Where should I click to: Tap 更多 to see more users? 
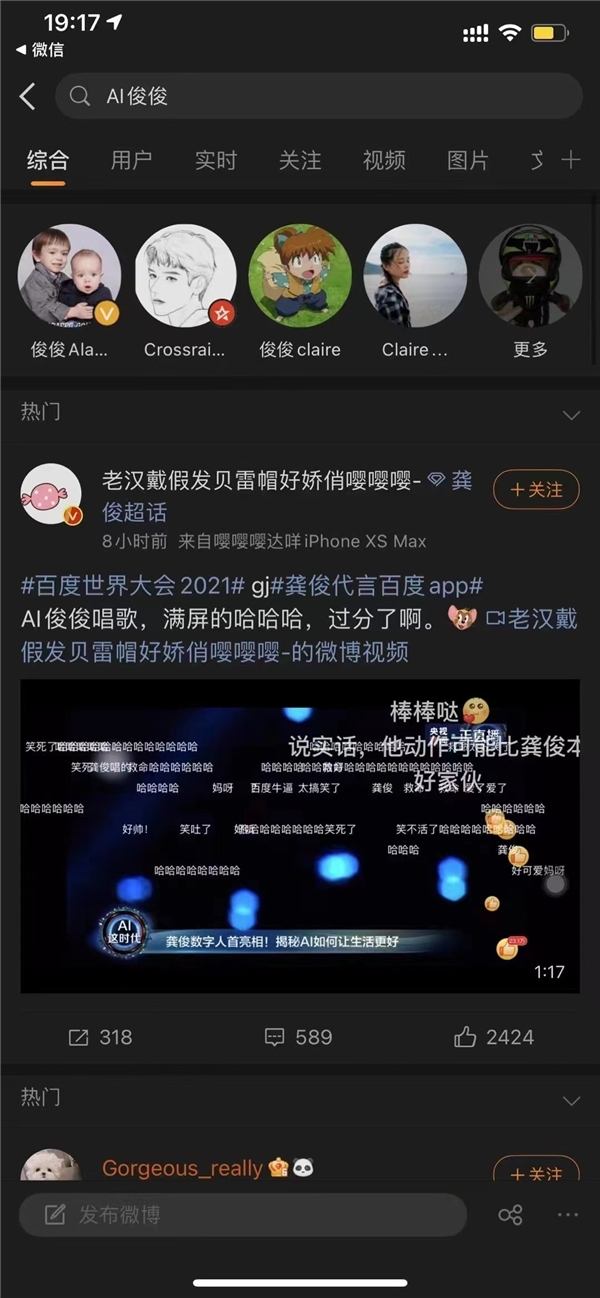coord(530,277)
